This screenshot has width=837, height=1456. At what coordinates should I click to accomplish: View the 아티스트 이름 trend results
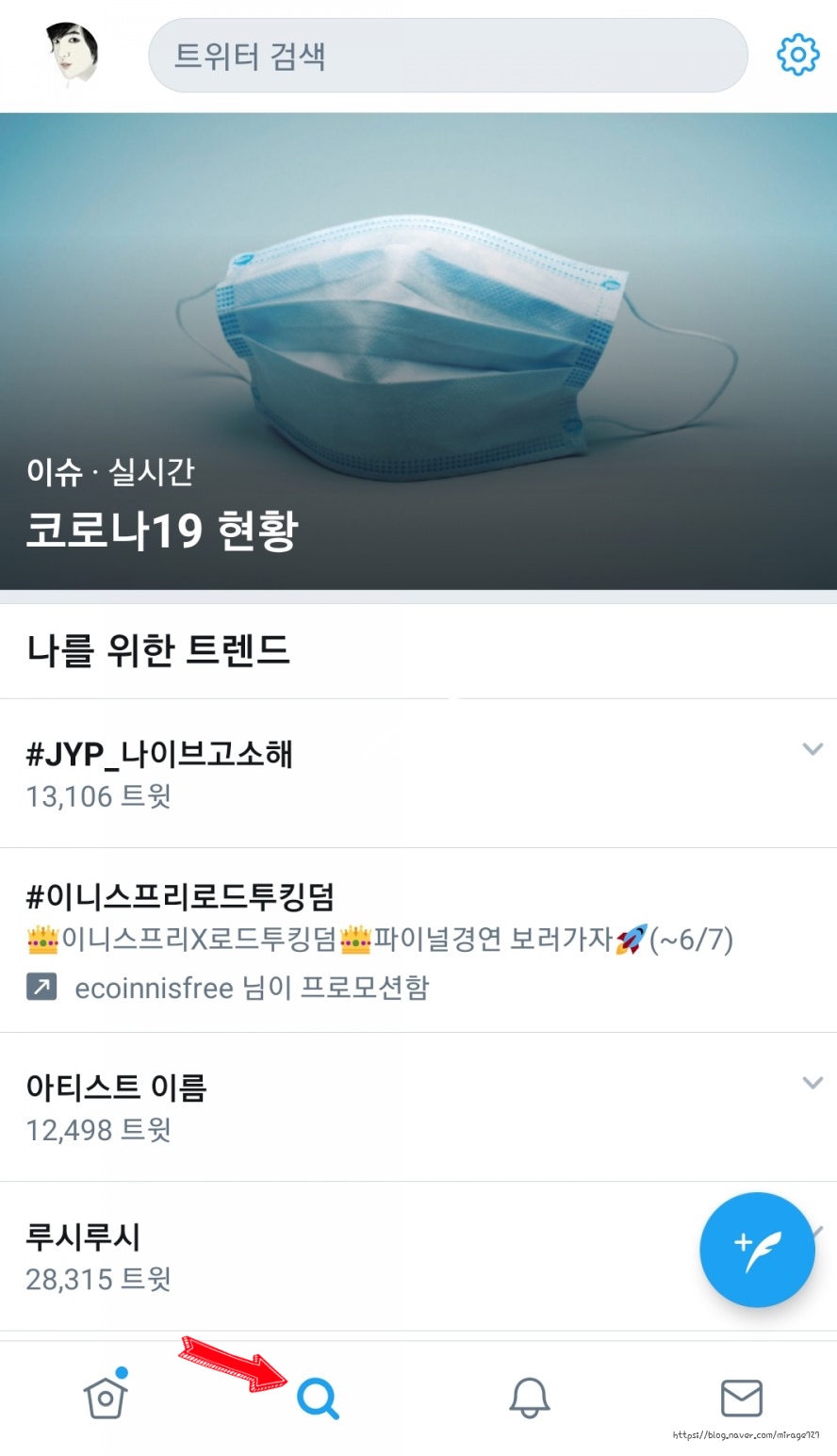[x=119, y=1087]
